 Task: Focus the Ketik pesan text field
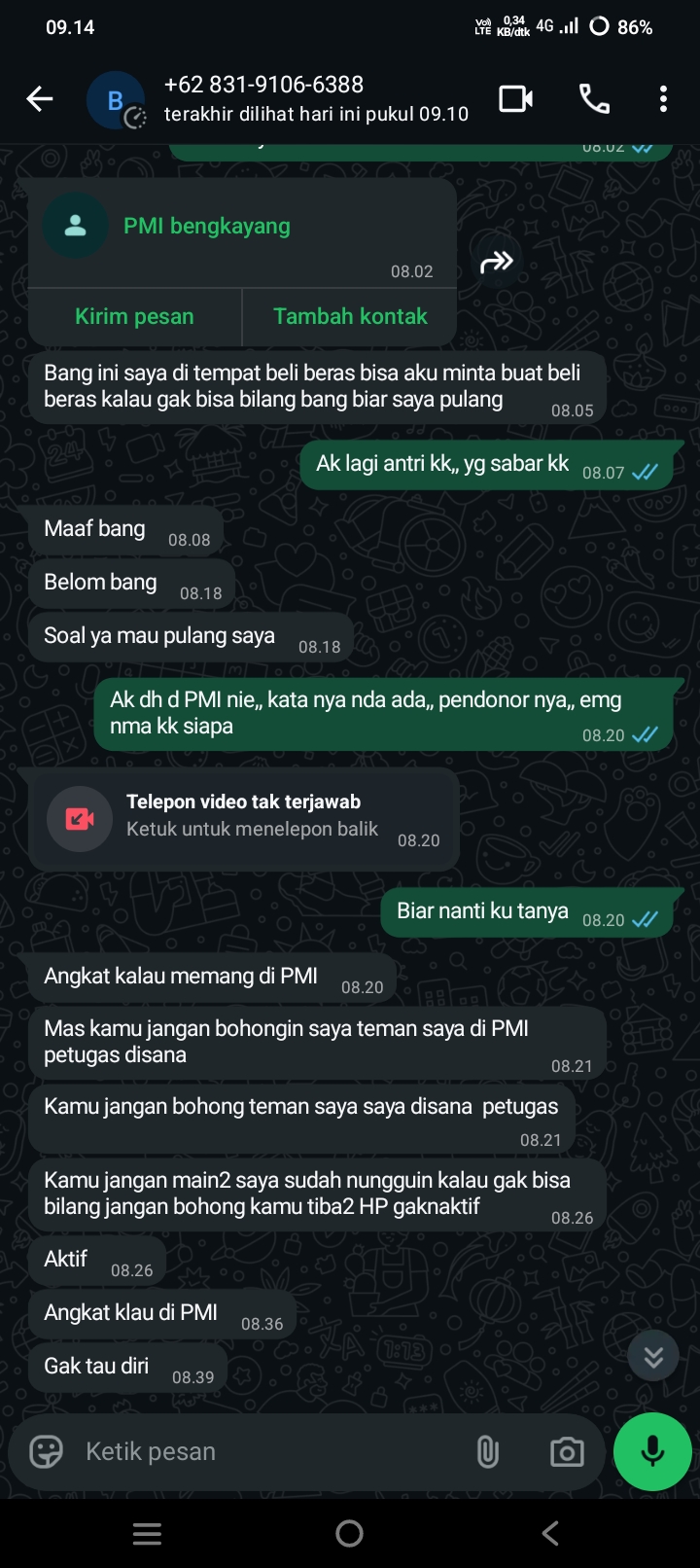point(267,1451)
